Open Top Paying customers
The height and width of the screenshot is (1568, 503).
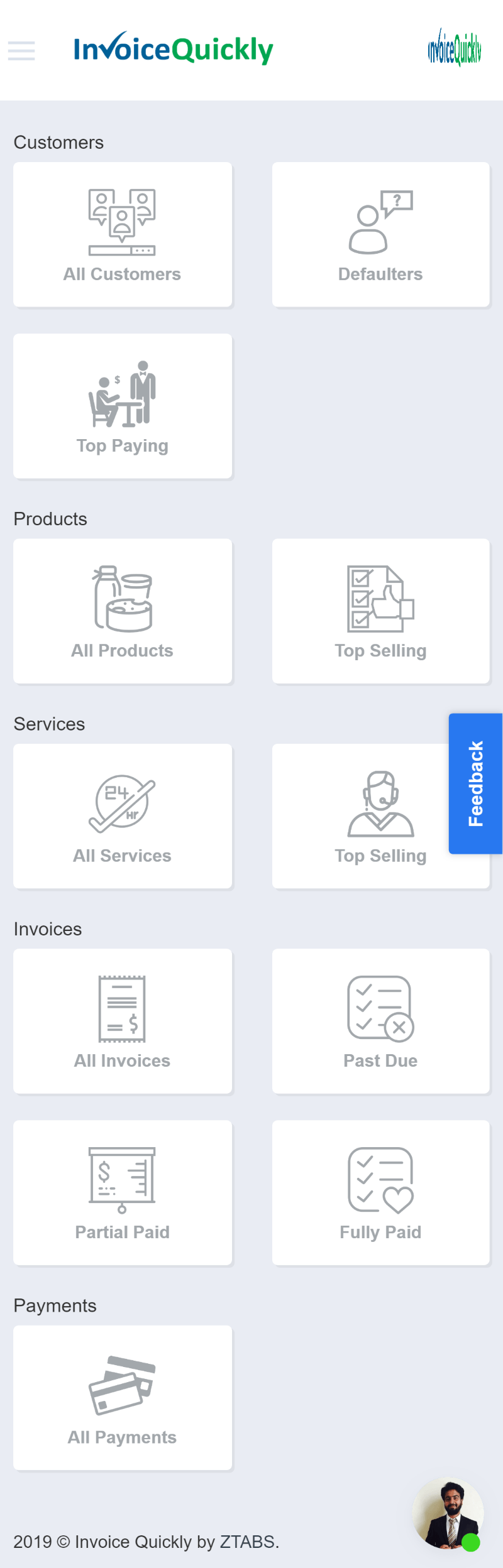(x=123, y=406)
